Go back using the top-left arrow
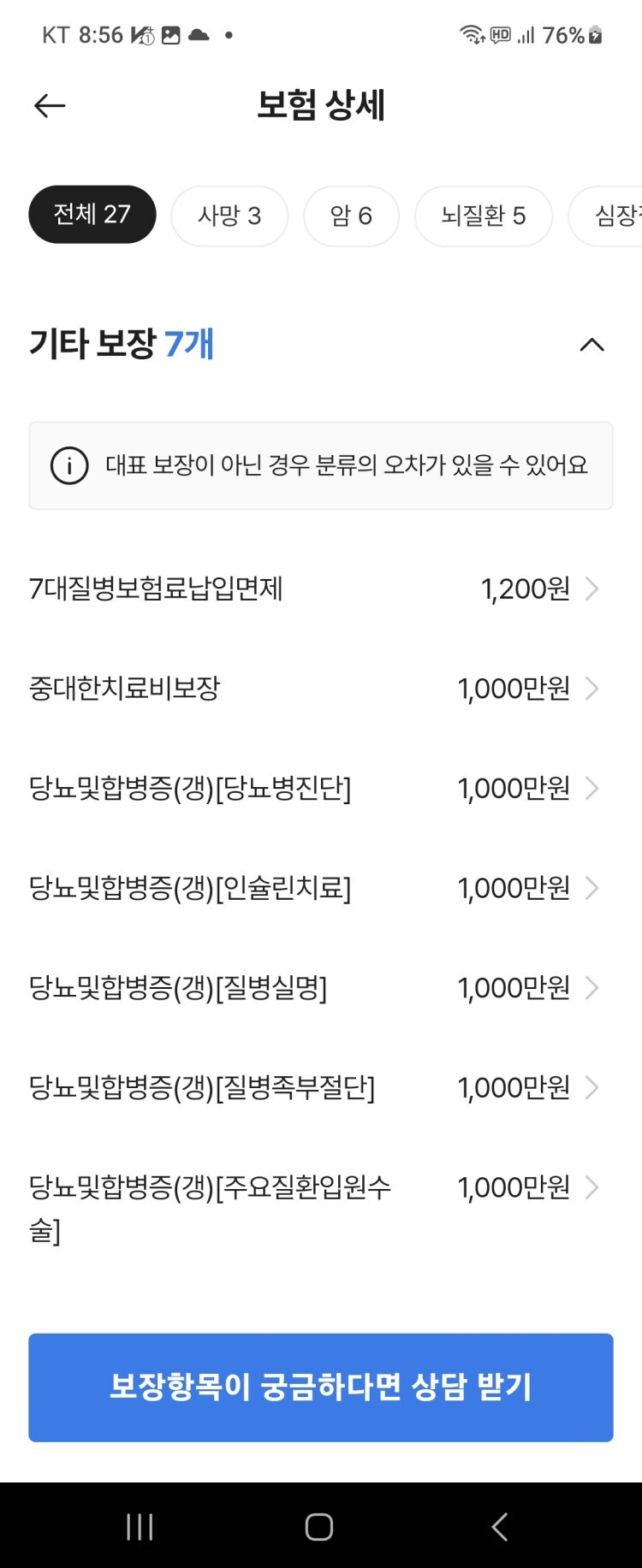The width and height of the screenshot is (642, 1568). click(50, 106)
